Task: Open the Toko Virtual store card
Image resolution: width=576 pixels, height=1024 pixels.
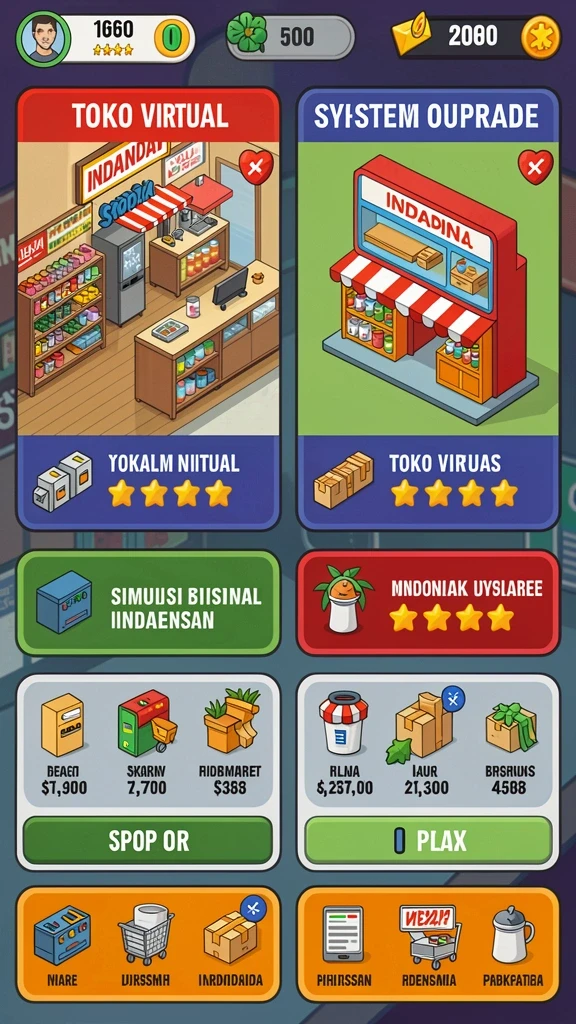Action: 149,309
